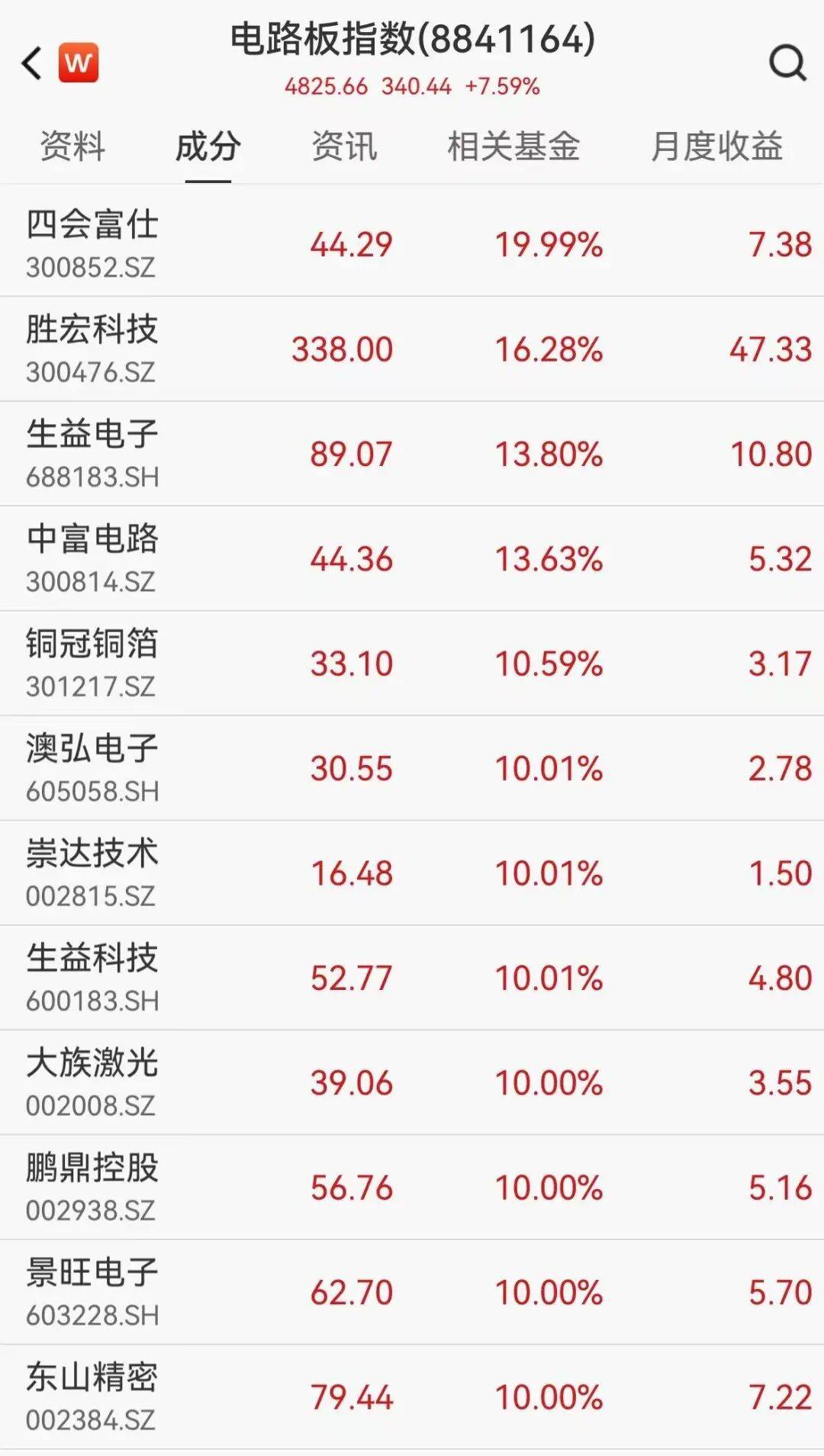Select 铜冠铜箔 301217.SZ
The width and height of the screenshot is (824, 1456).
click(x=412, y=664)
